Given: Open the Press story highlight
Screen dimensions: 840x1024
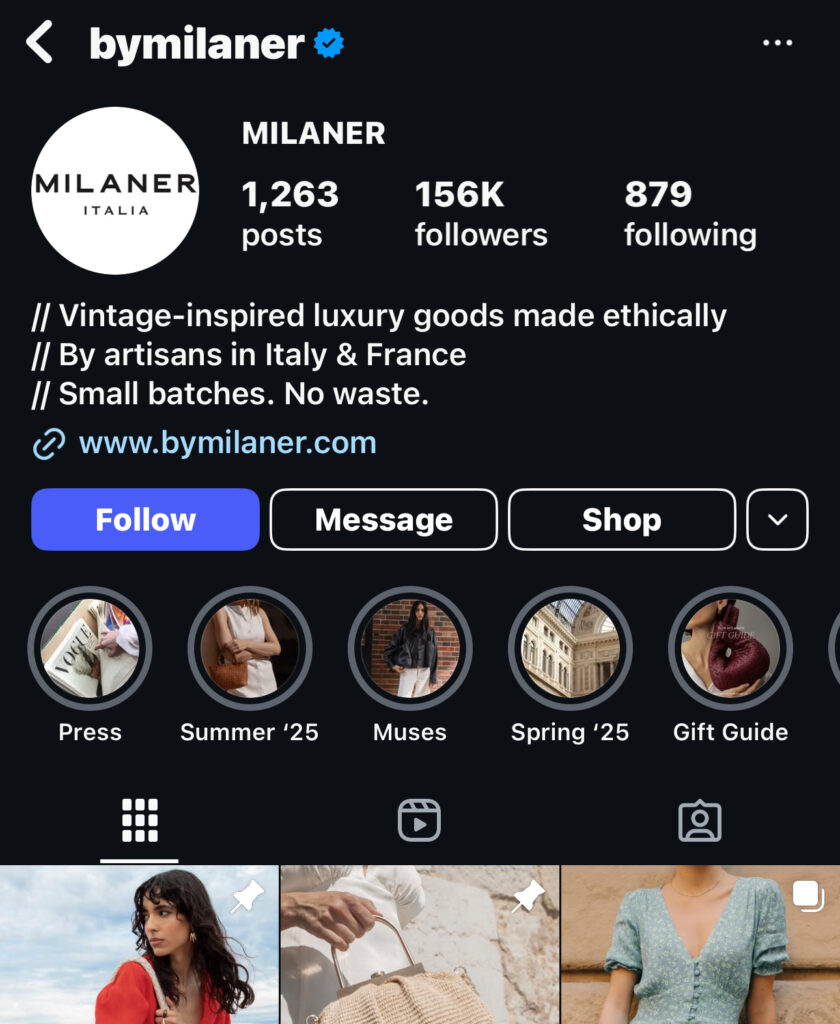Looking at the screenshot, I should point(90,649).
